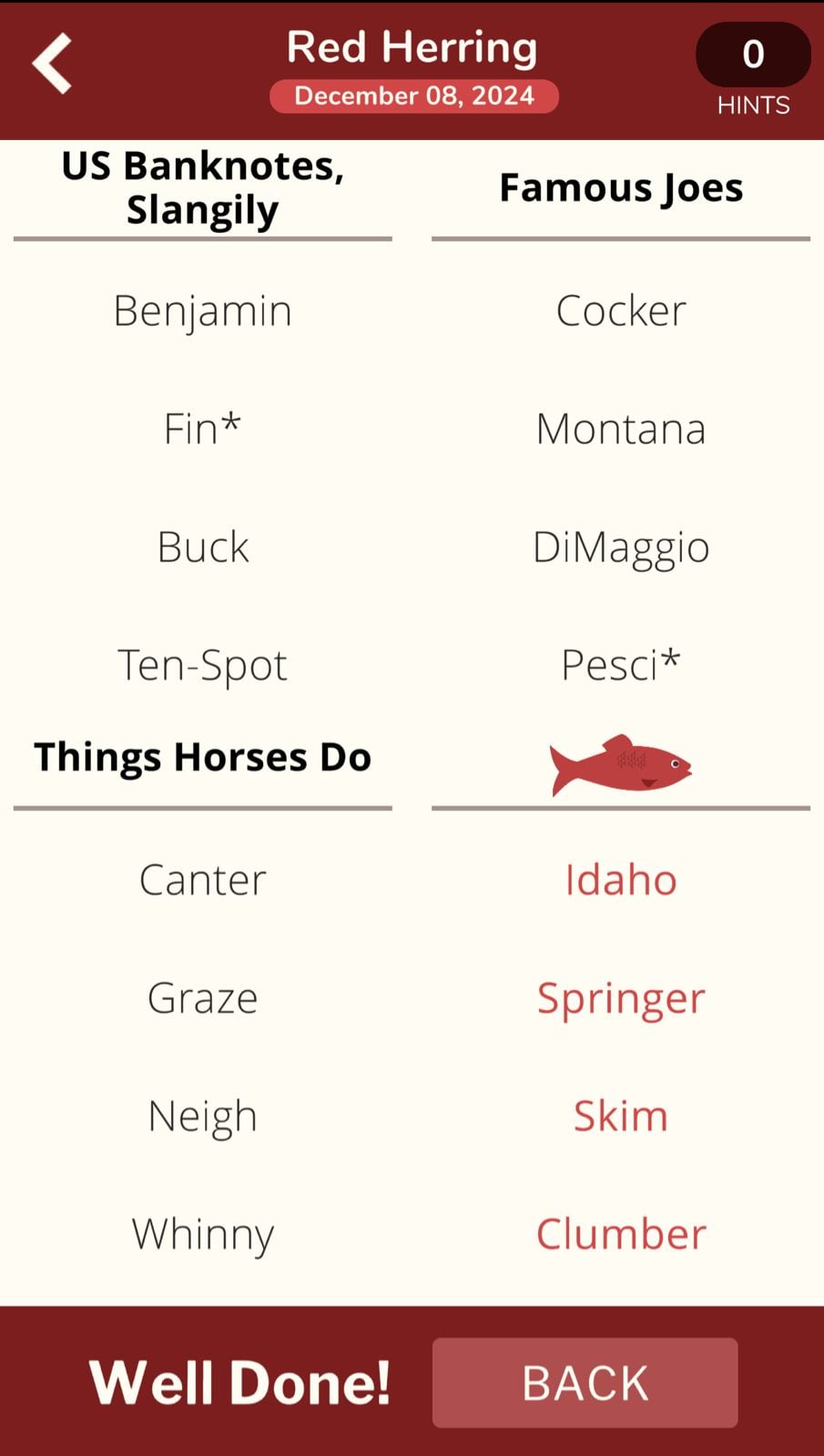824x1456 pixels.
Task: Select DiMaggio in Famous Joes column
Action: pos(621,546)
